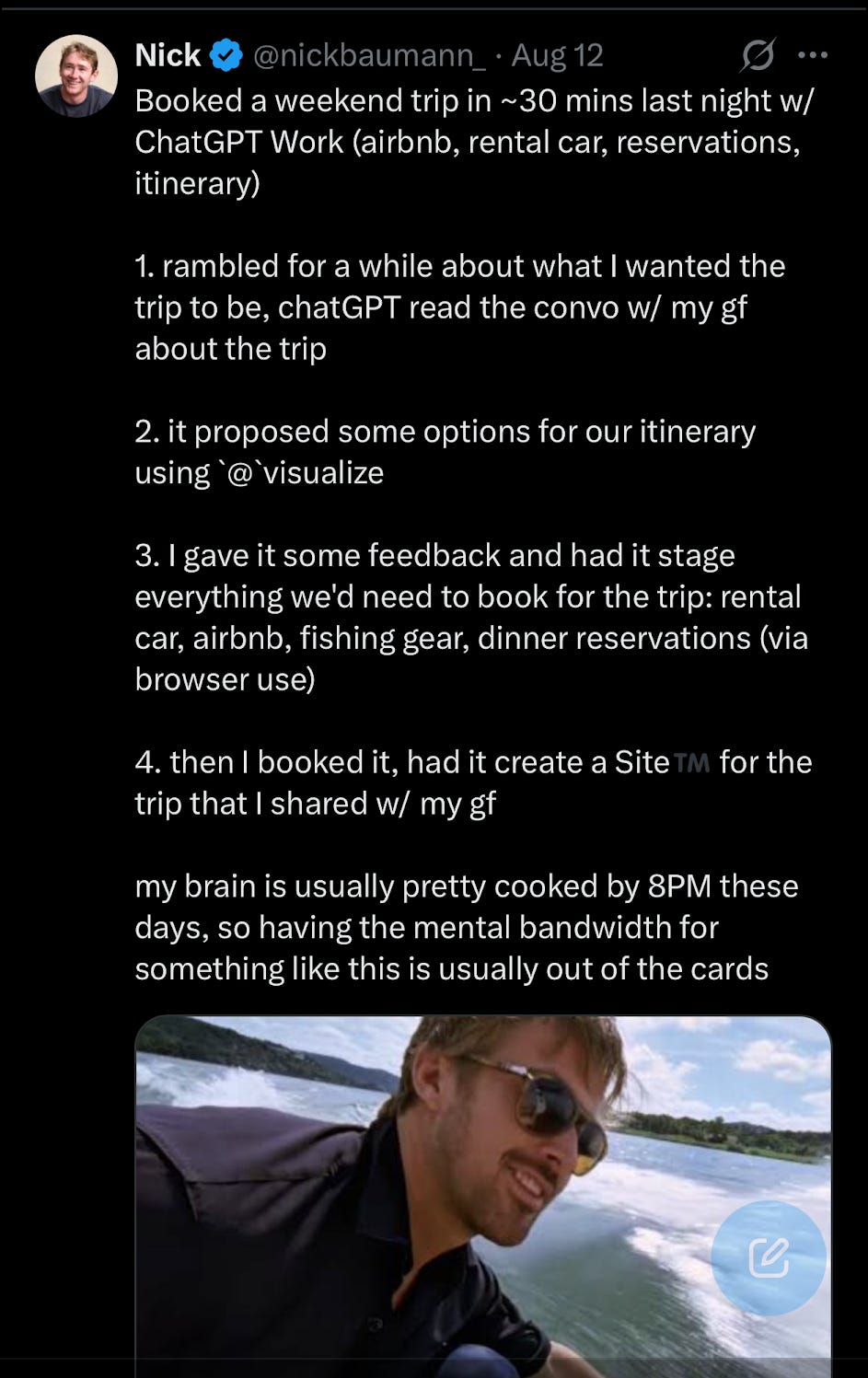
Task: Tap the Grok icon on Nick's post
Action: (x=758, y=56)
